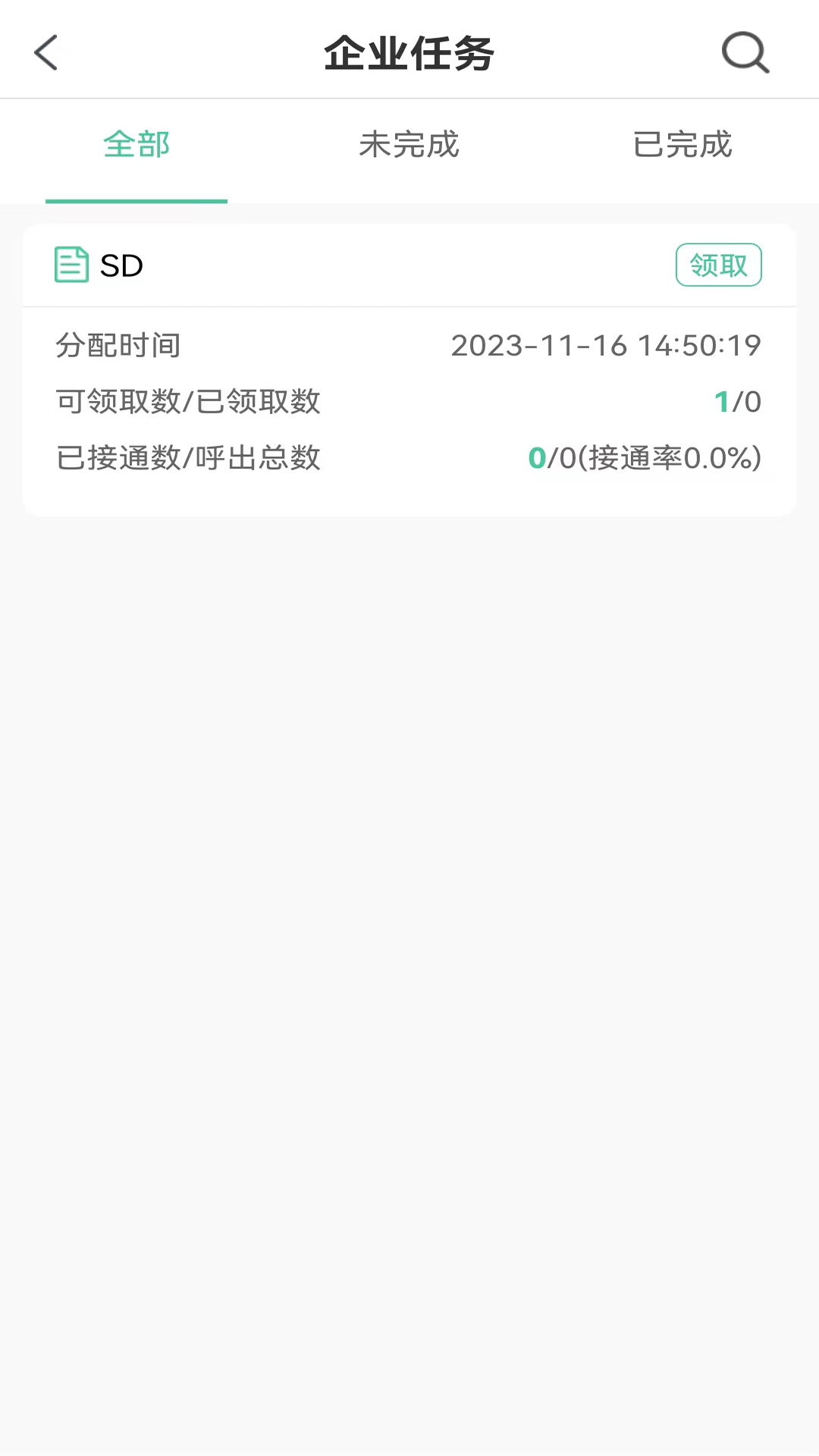The image size is (819, 1456).
Task: Select the SD task card
Action: pyautogui.click(x=409, y=364)
